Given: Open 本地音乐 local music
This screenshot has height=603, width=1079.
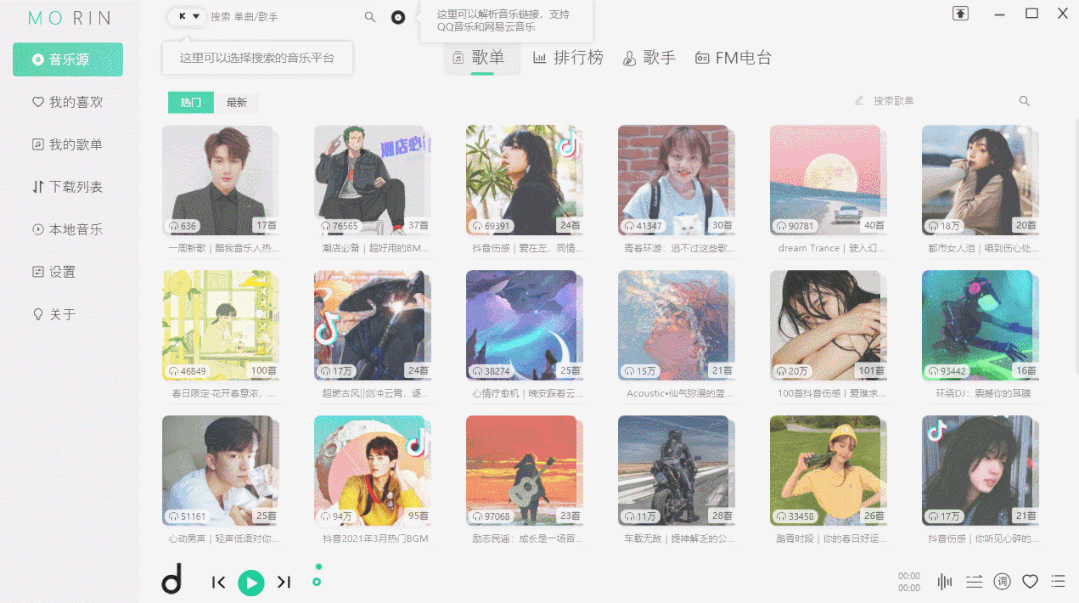Looking at the screenshot, I should pyautogui.click(x=68, y=229).
